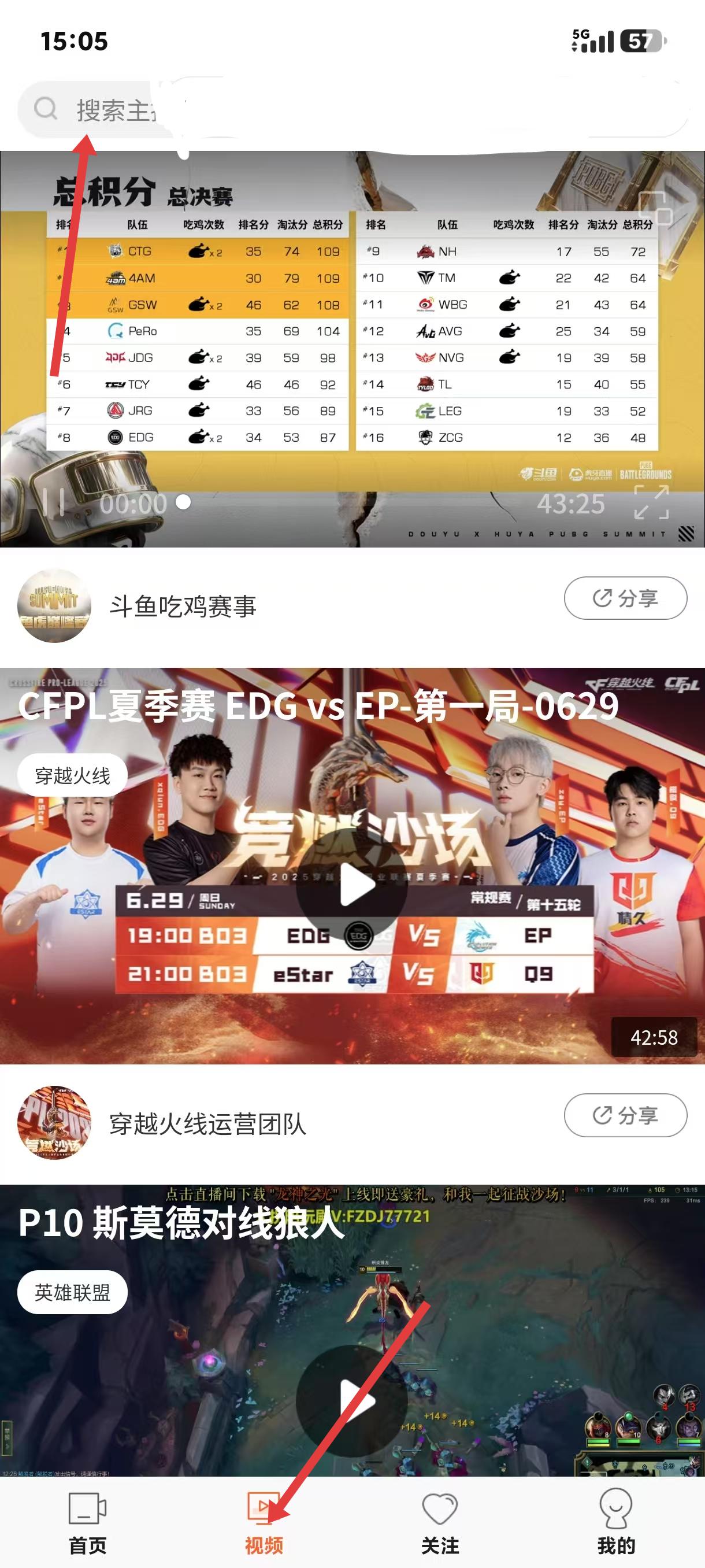Share the 斗鱼吃鸡赛事 video
This screenshot has width=705, height=1568.
625,598
